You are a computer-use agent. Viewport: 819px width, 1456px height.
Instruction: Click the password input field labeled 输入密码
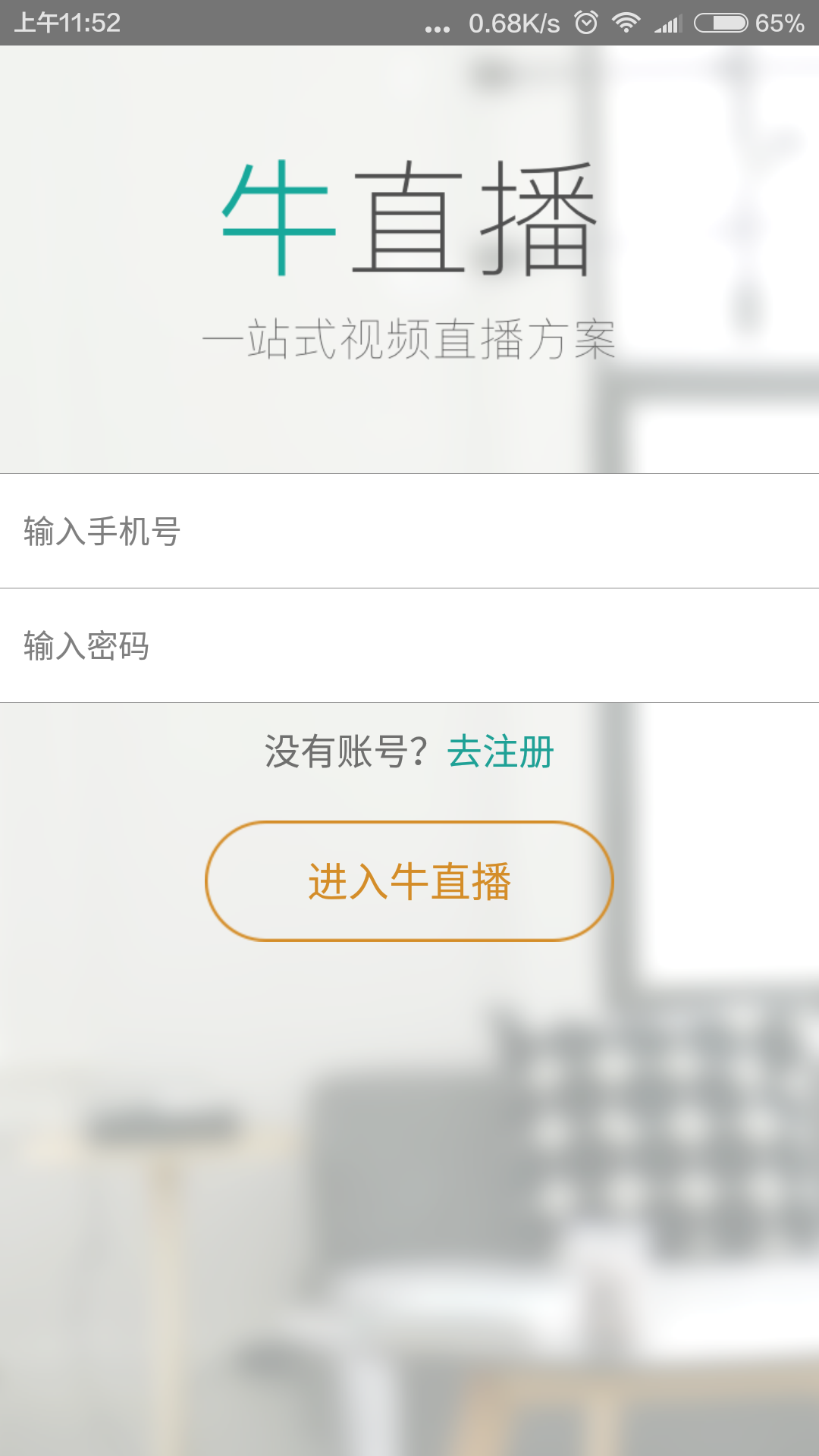click(409, 646)
